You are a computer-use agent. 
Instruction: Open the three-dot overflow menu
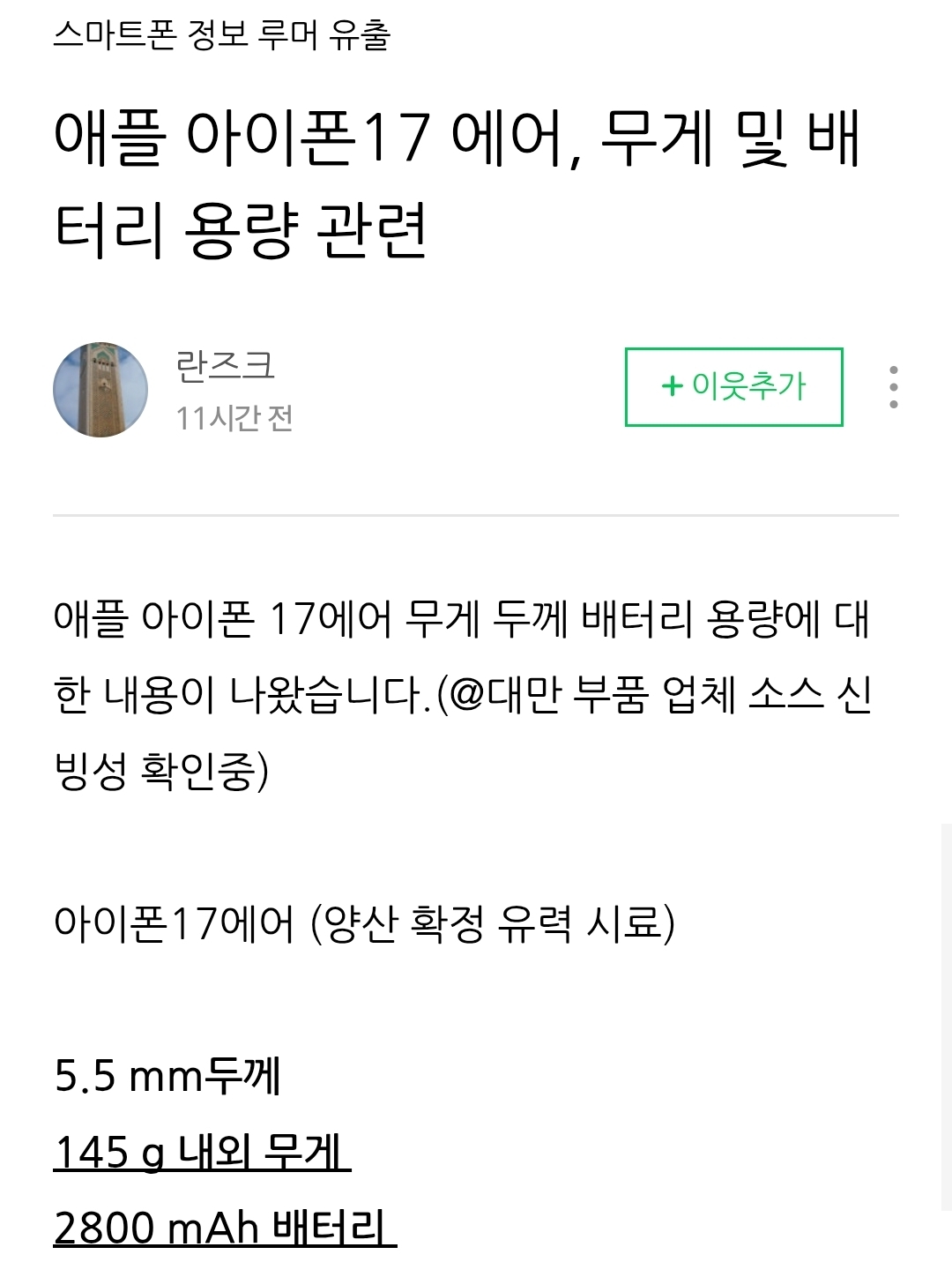coord(894,386)
